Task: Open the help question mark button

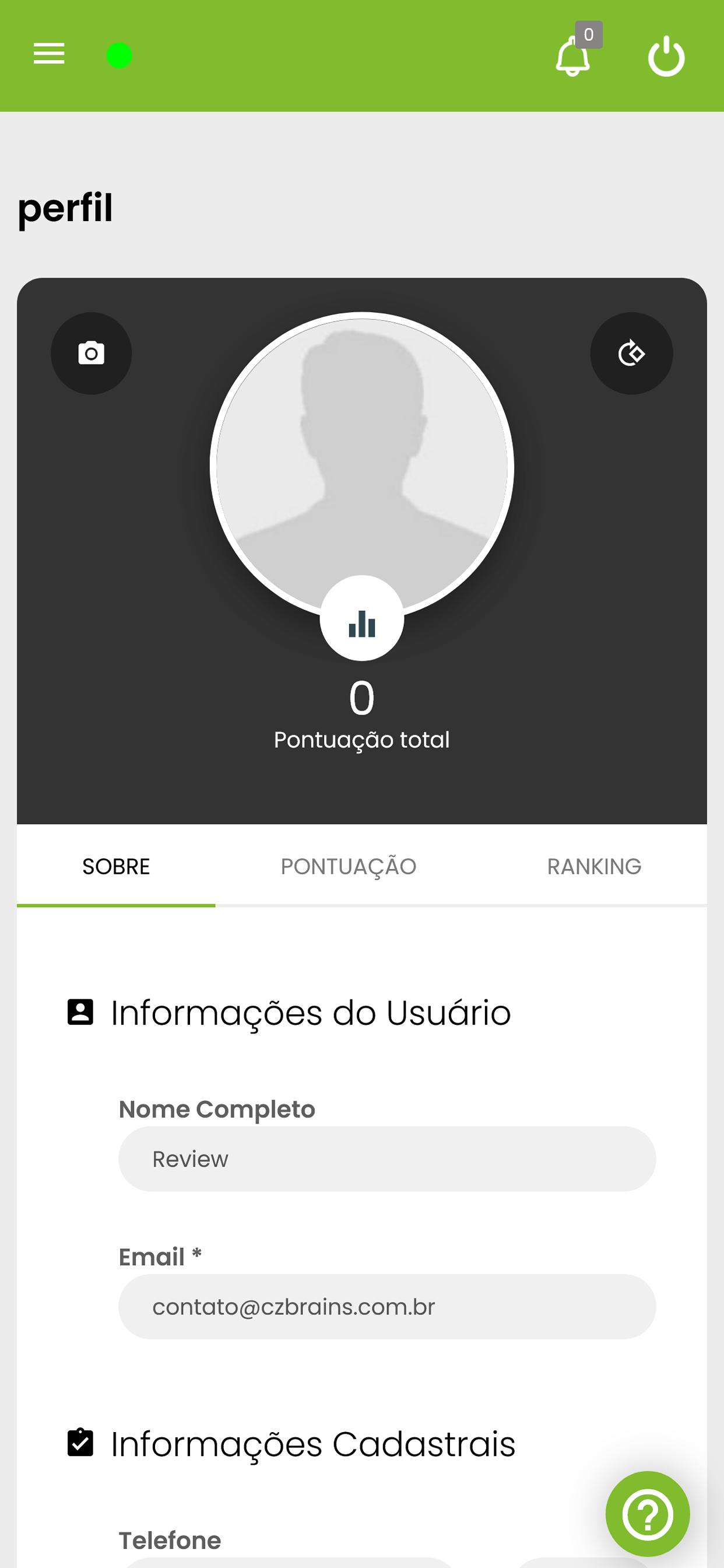Action: [648, 1514]
